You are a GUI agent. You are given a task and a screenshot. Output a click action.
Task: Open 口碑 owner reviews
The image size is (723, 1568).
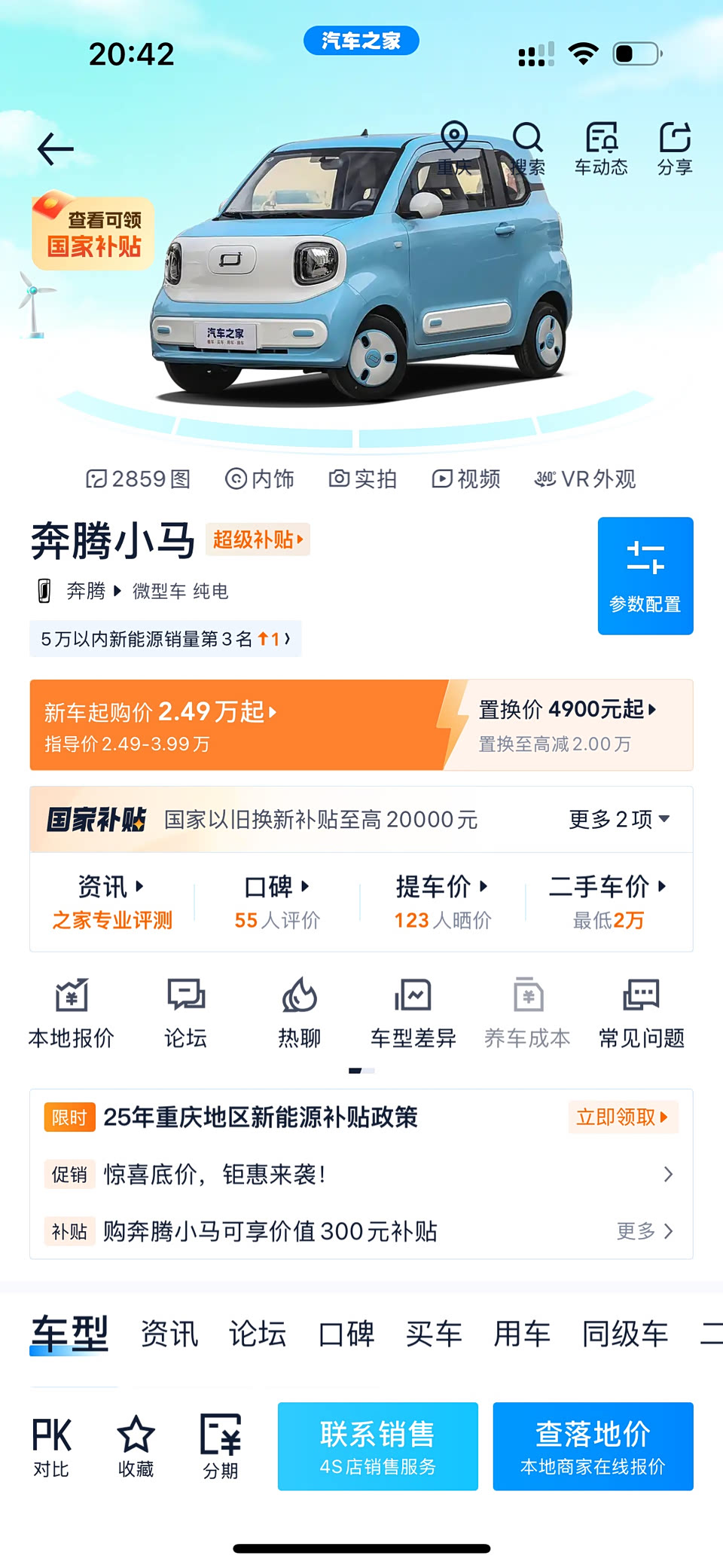[x=277, y=901]
